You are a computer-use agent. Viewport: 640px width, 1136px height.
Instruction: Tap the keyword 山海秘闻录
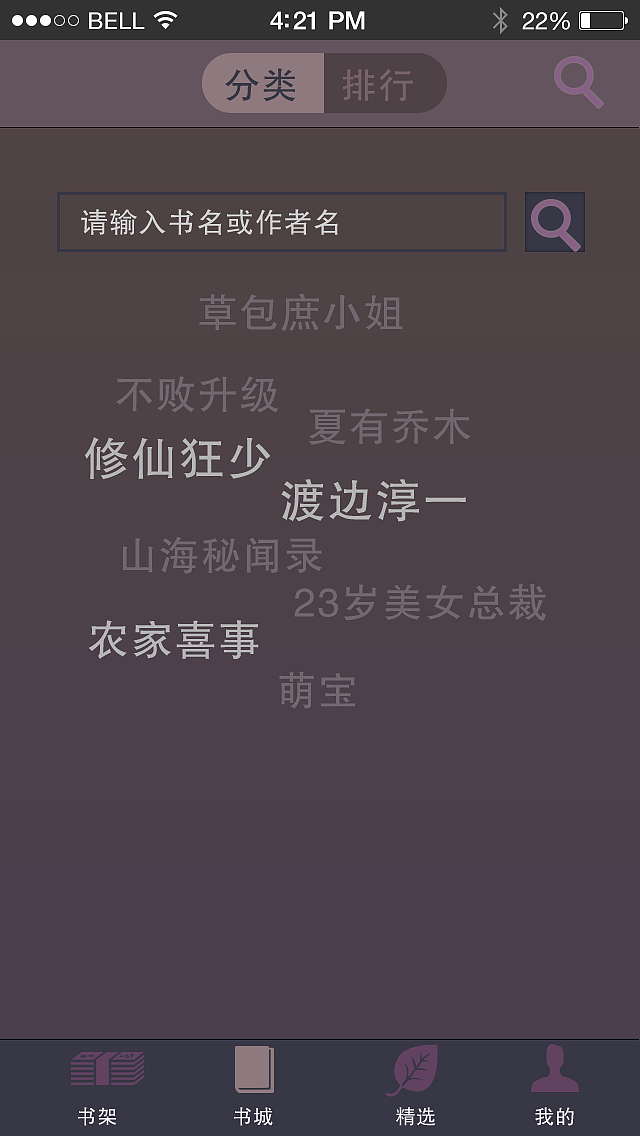click(x=222, y=556)
